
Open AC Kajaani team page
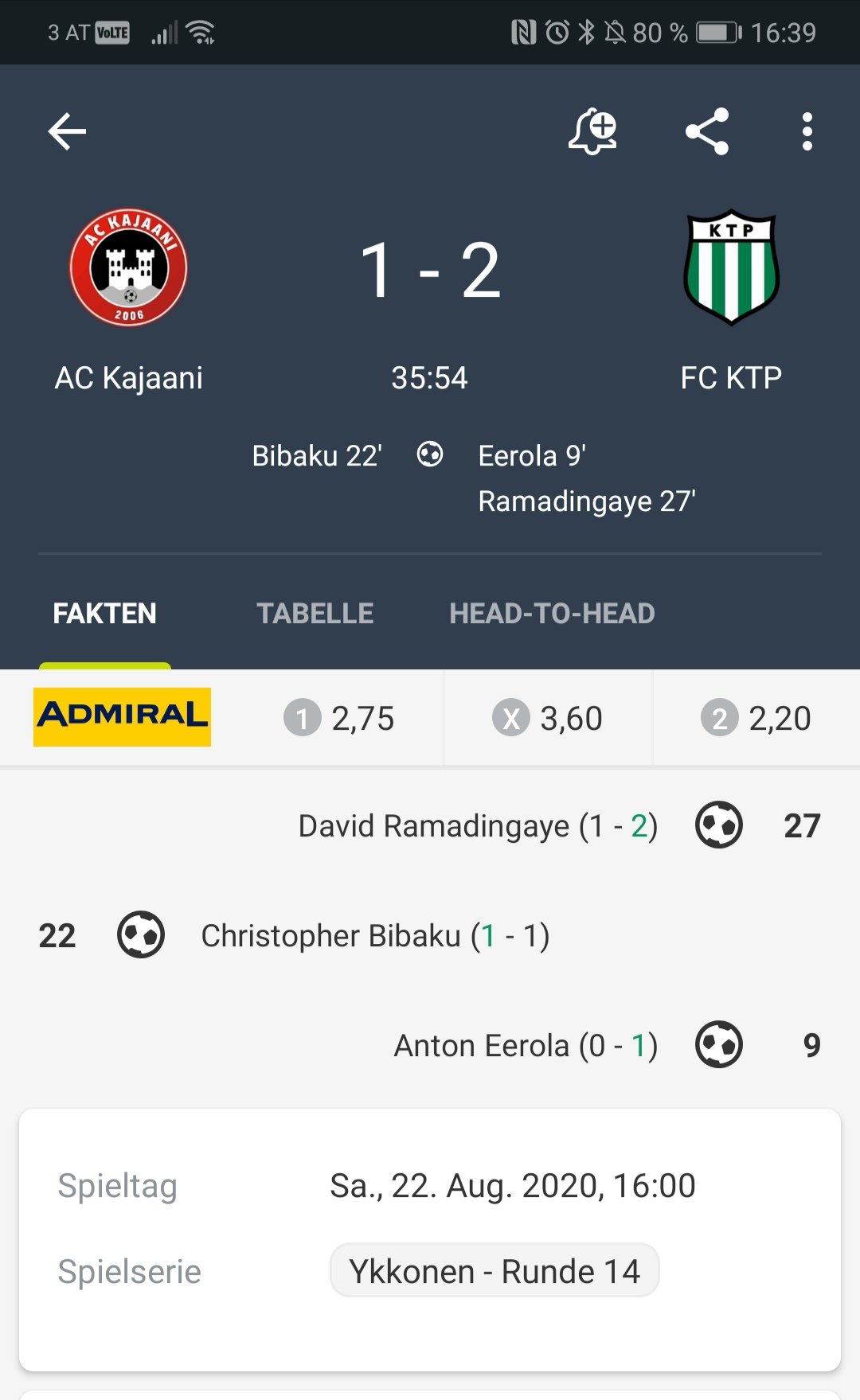[x=128, y=302]
